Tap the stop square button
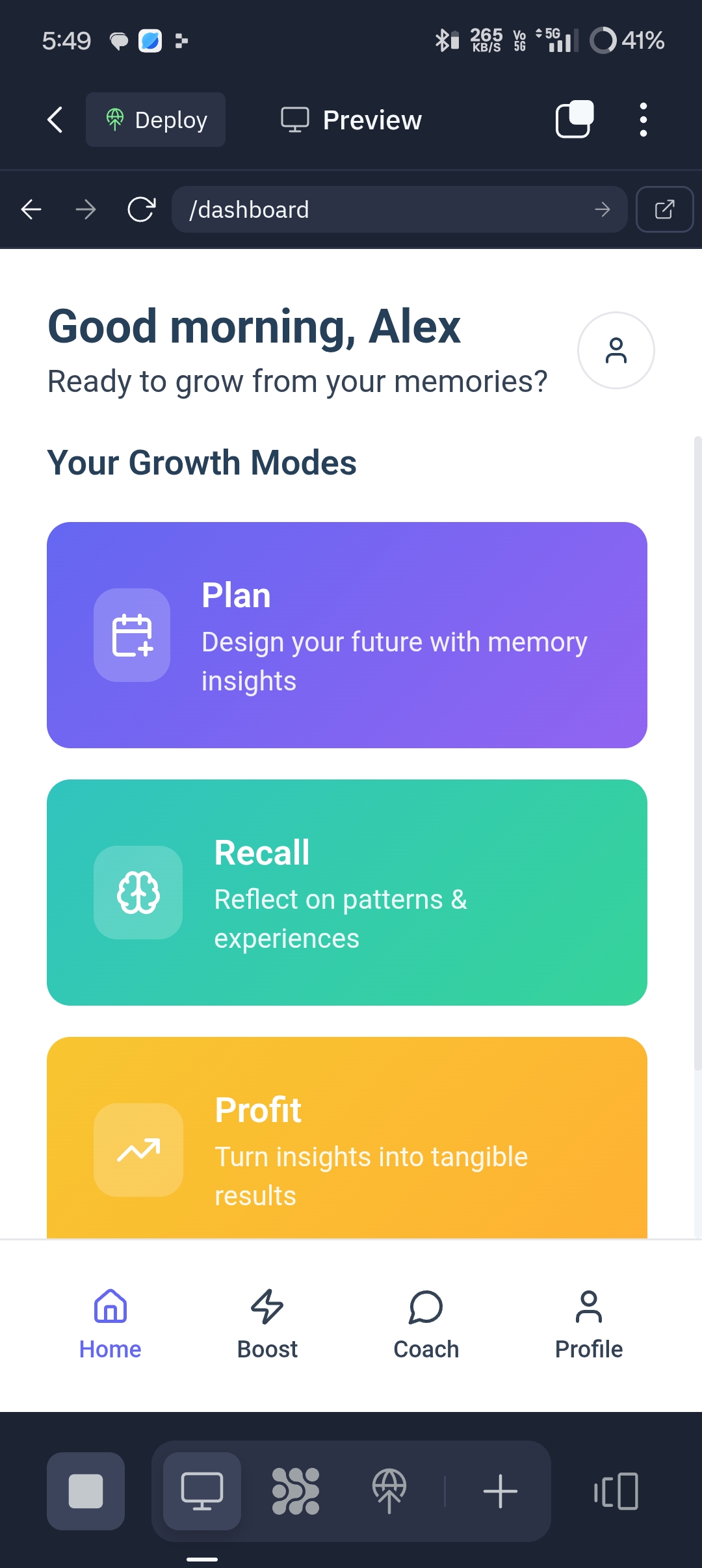Viewport: 702px width, 1568px height. pos(86,1491)
